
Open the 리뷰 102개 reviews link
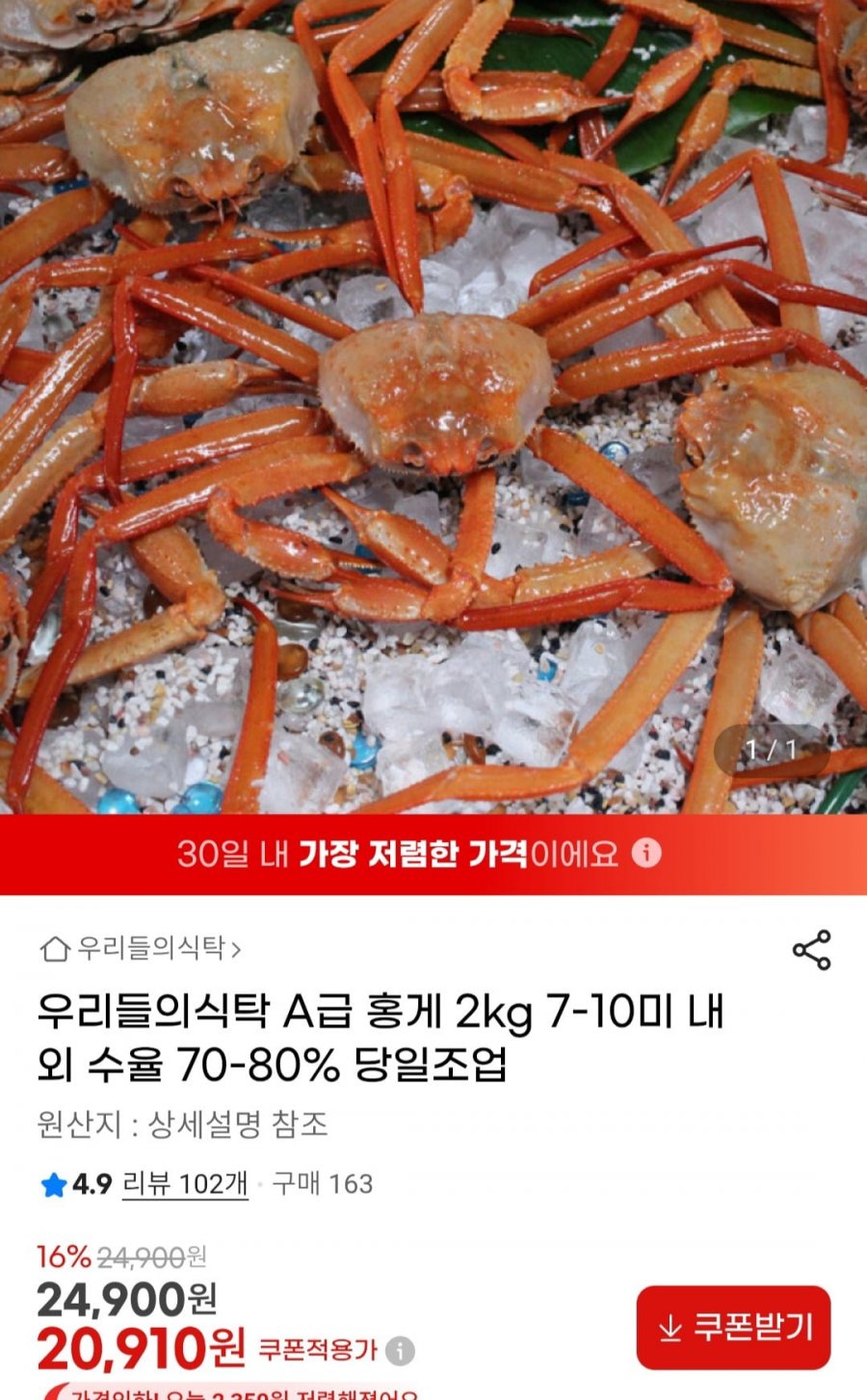coord(185,1183)
